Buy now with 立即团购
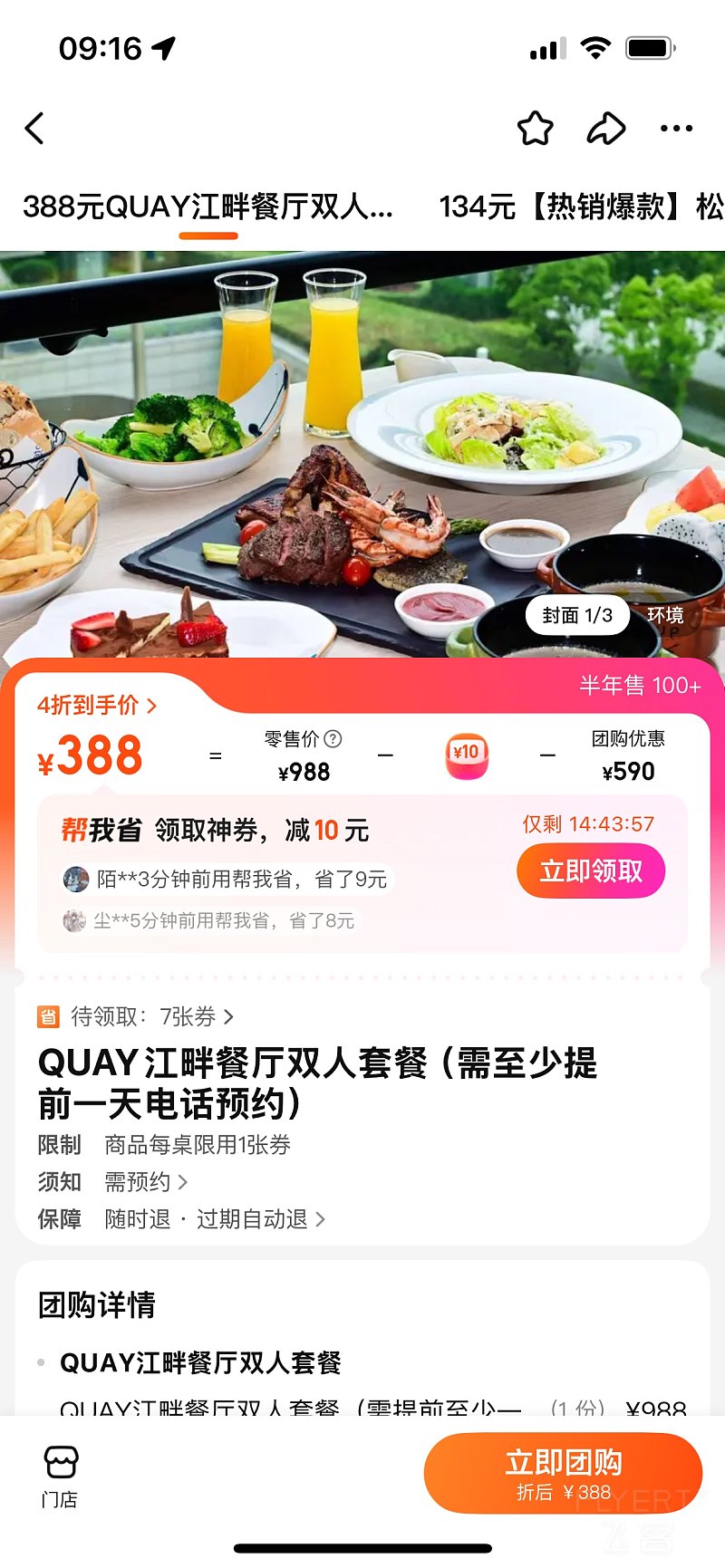This screenshot has width=725, height=1568. point(563,1473)
